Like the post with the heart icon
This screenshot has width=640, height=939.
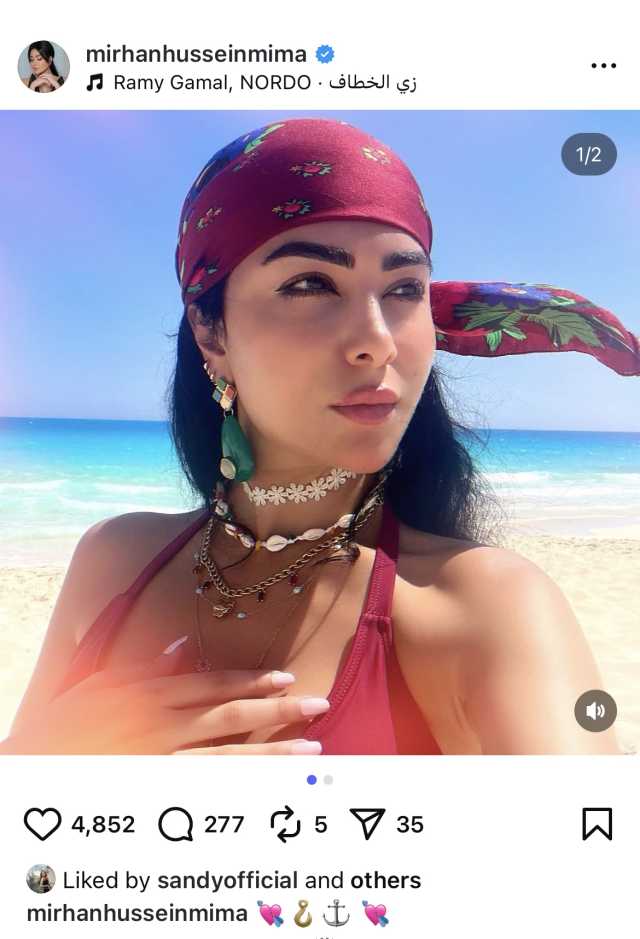42,824
